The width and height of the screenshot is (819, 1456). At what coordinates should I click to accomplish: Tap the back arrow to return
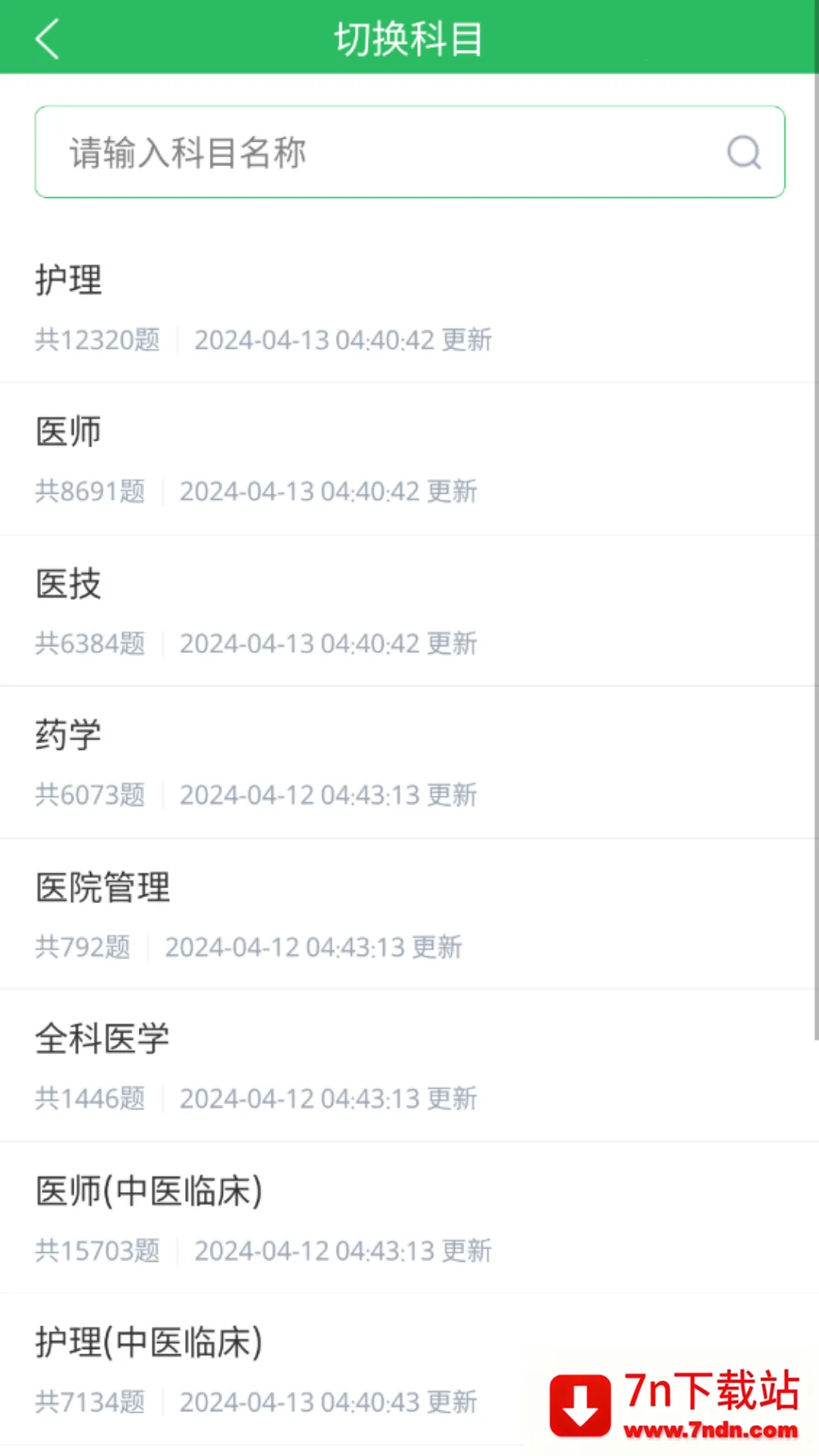point(47,37)
